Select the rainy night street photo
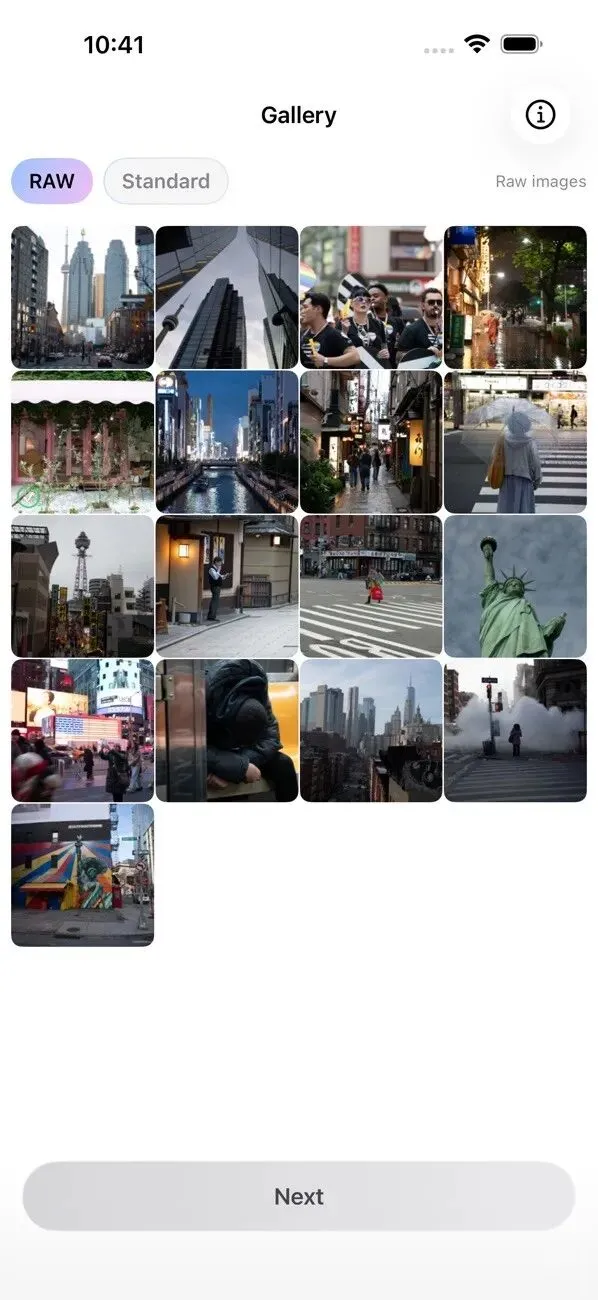Screen dimensions: 598x1300 515,297
